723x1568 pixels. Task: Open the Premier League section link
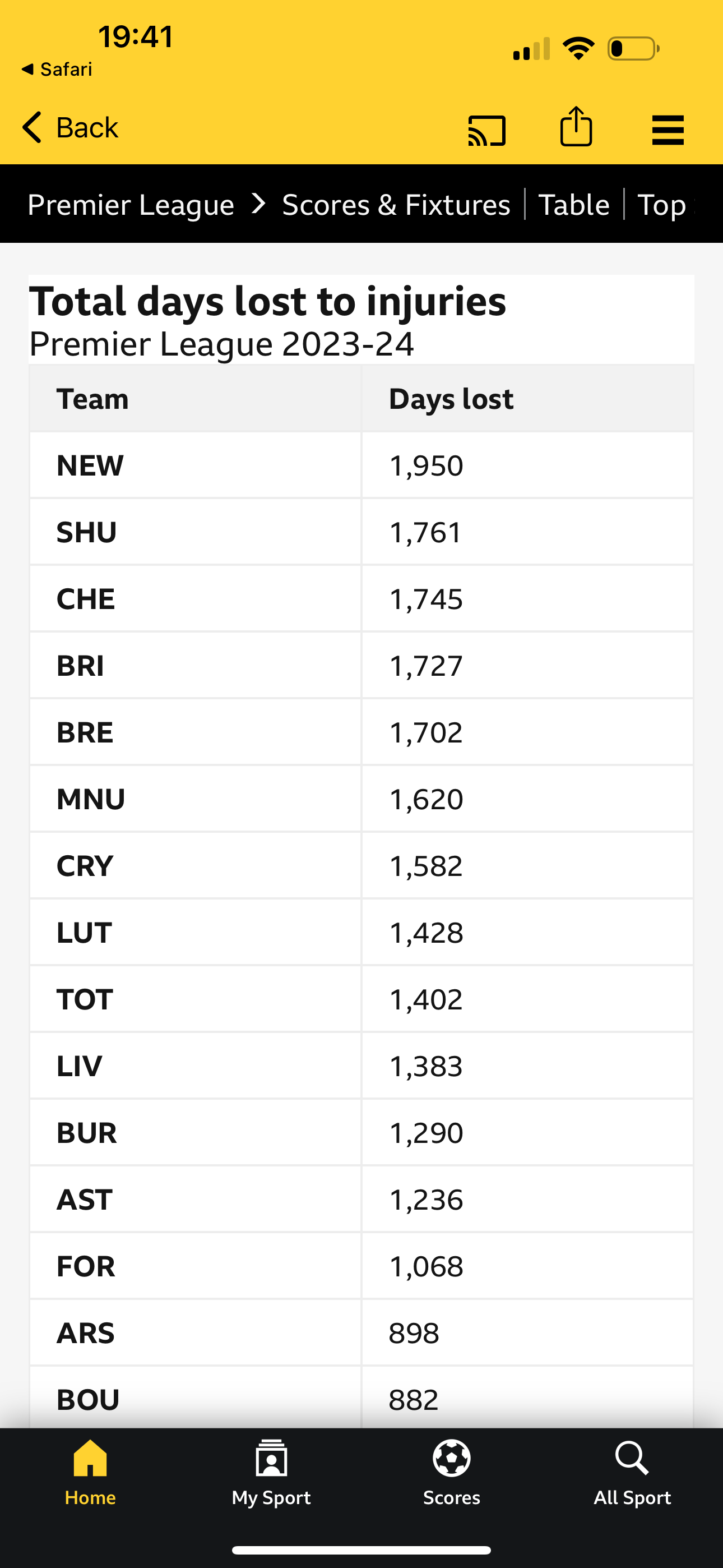click(131, 205)
